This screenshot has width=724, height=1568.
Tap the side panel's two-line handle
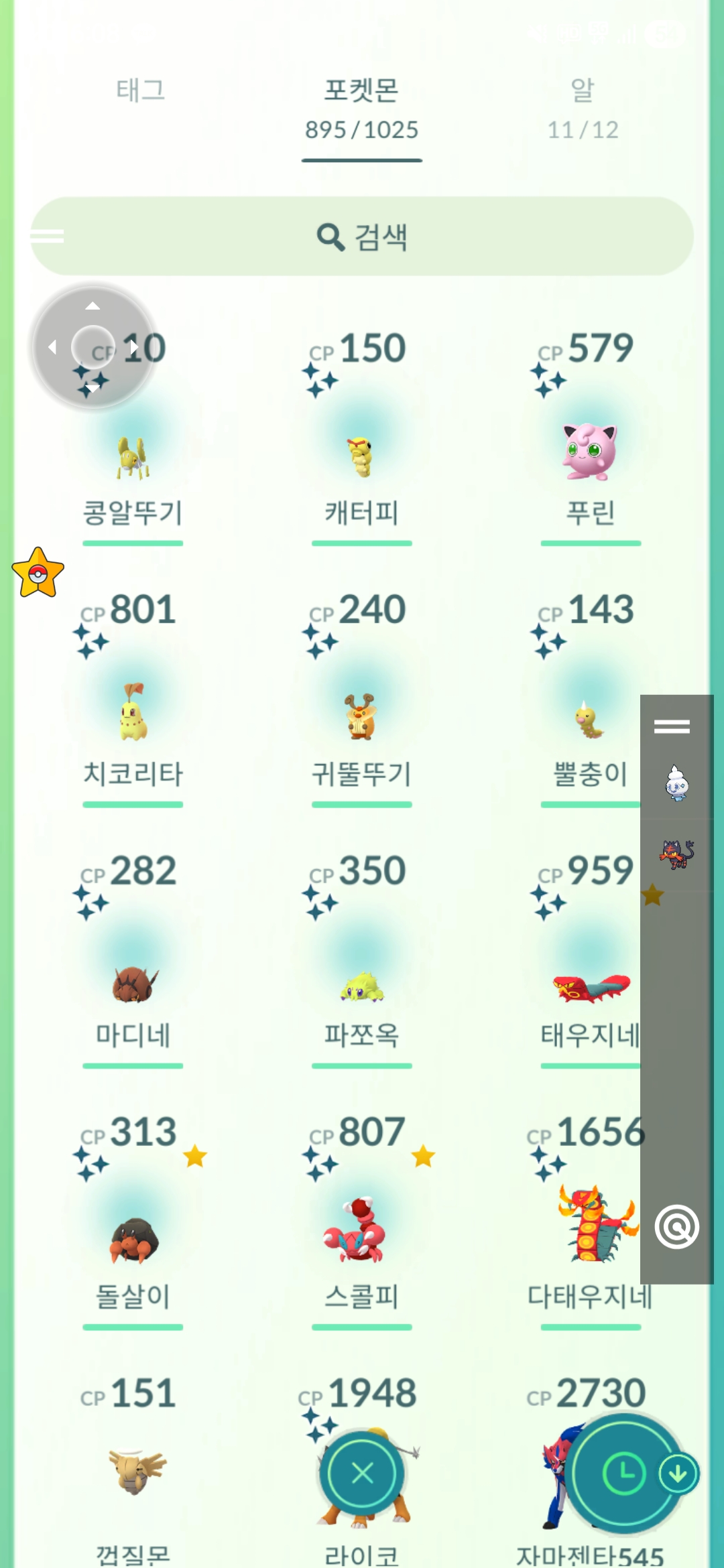pyautogui.click(x=672, y=726)
